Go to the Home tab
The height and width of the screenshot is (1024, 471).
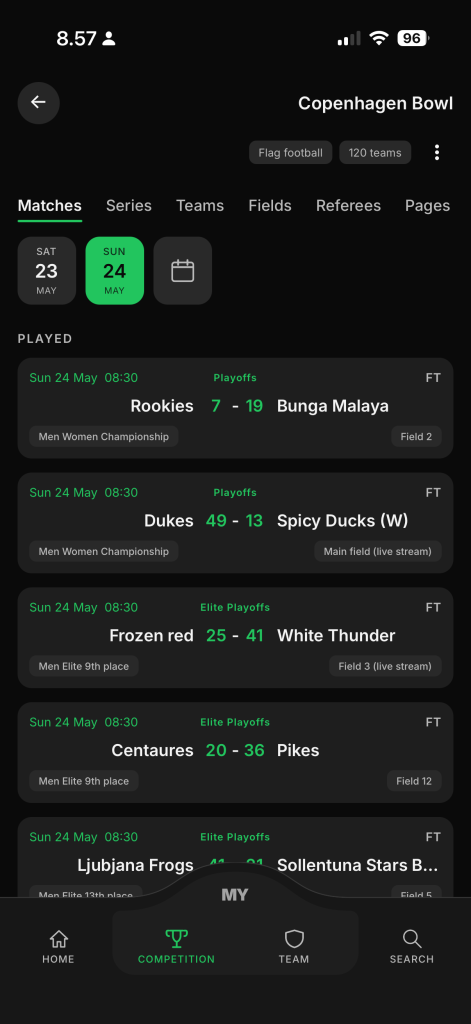(58, 947)
